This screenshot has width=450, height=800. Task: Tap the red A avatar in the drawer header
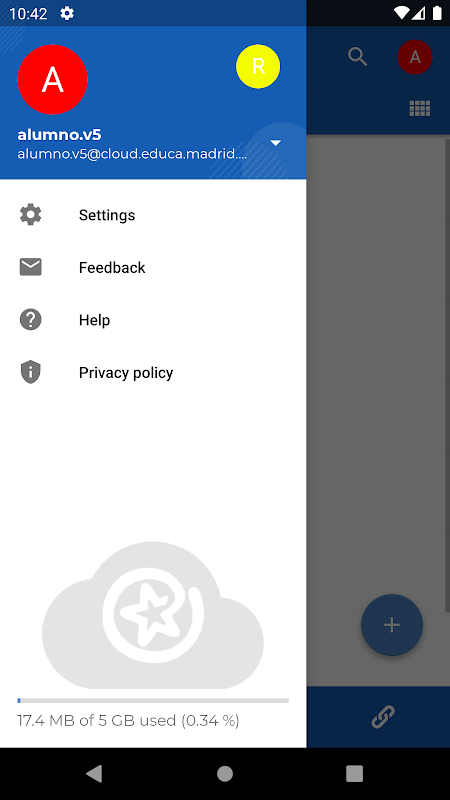pos(53,80)
